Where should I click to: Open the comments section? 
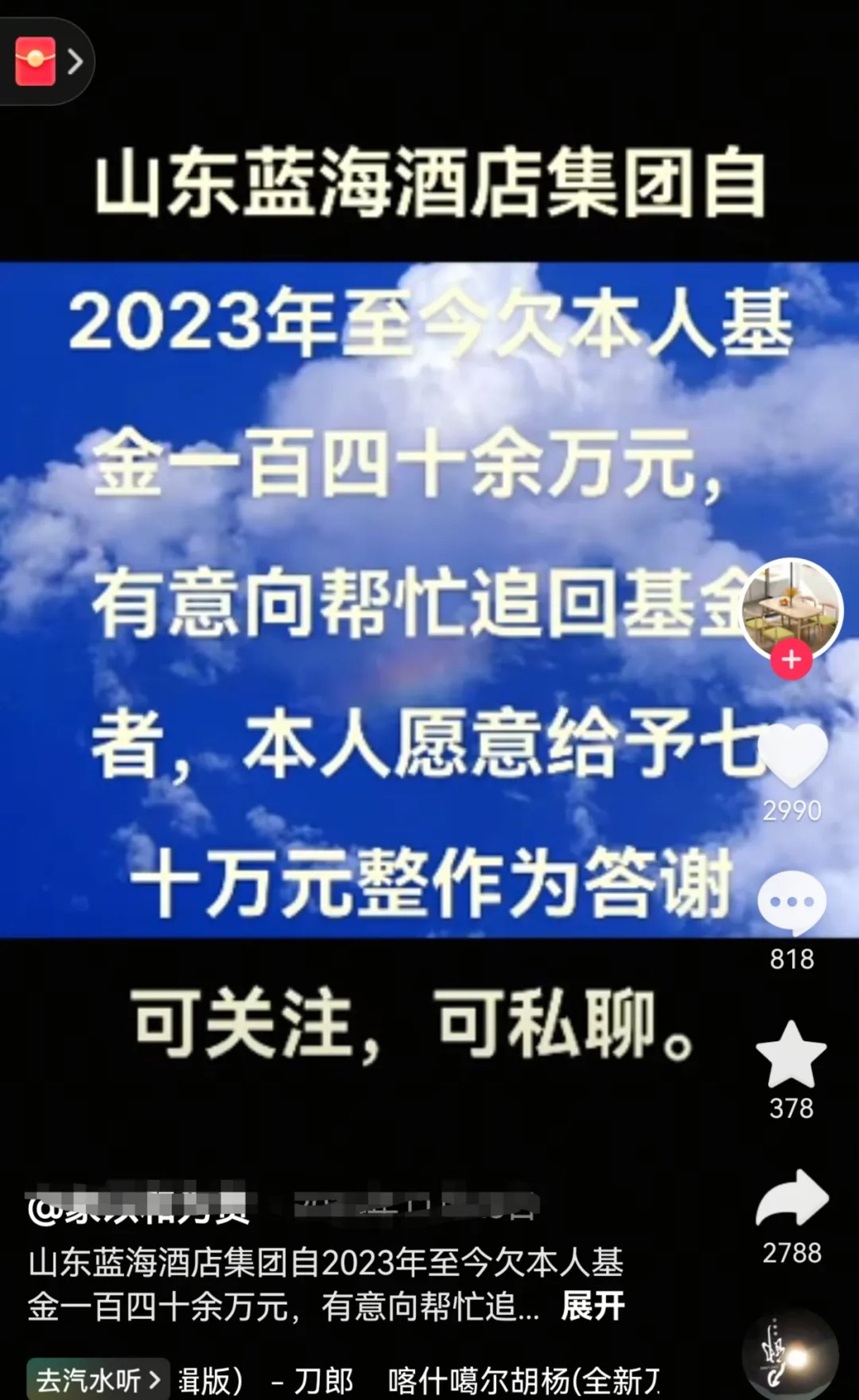click(x=792, y=902)
